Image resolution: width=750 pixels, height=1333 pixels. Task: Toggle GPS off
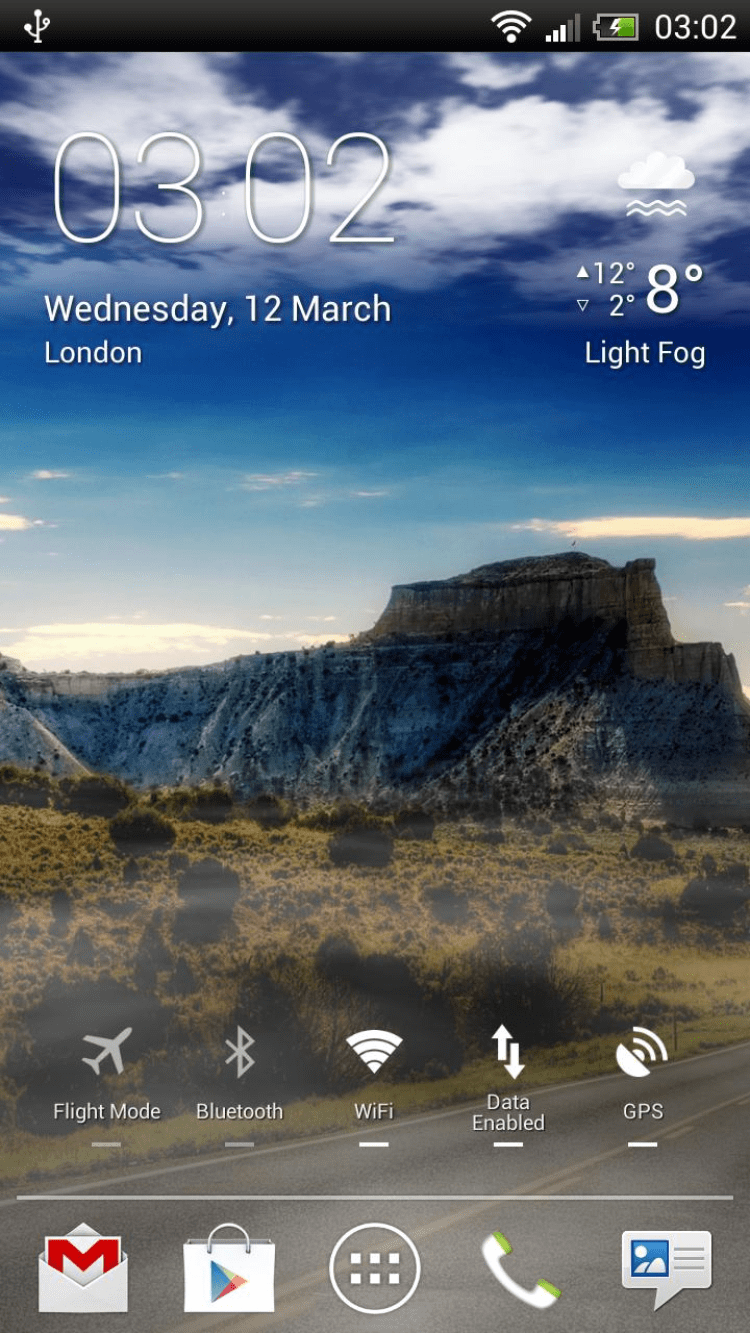[642, 1075]
